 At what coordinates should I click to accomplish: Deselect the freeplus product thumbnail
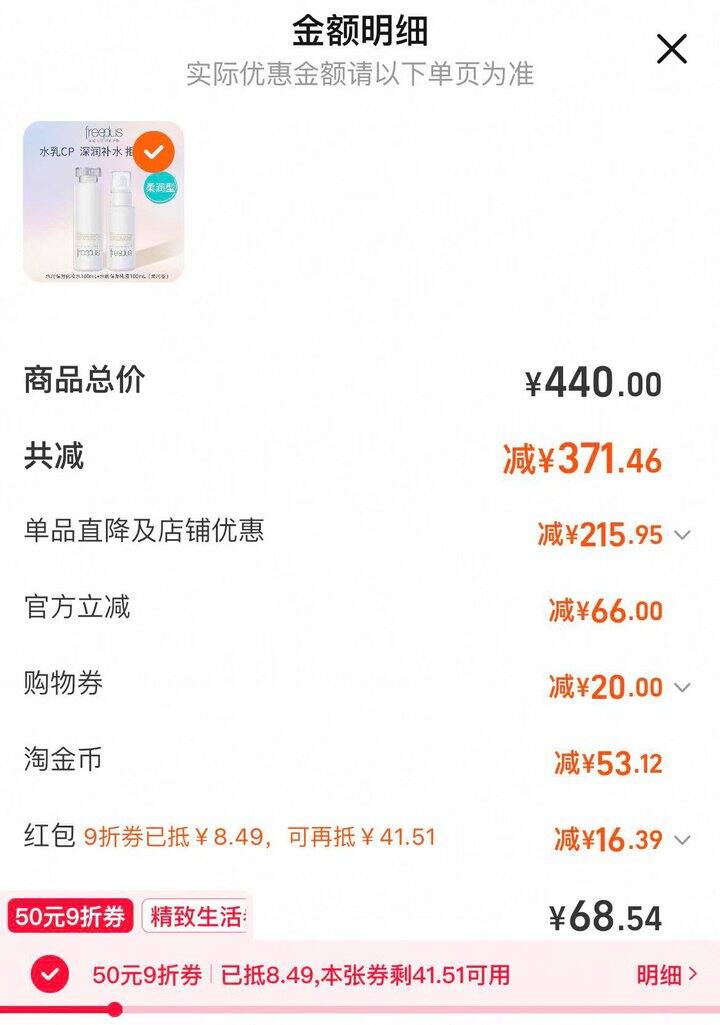coord(154,152)
